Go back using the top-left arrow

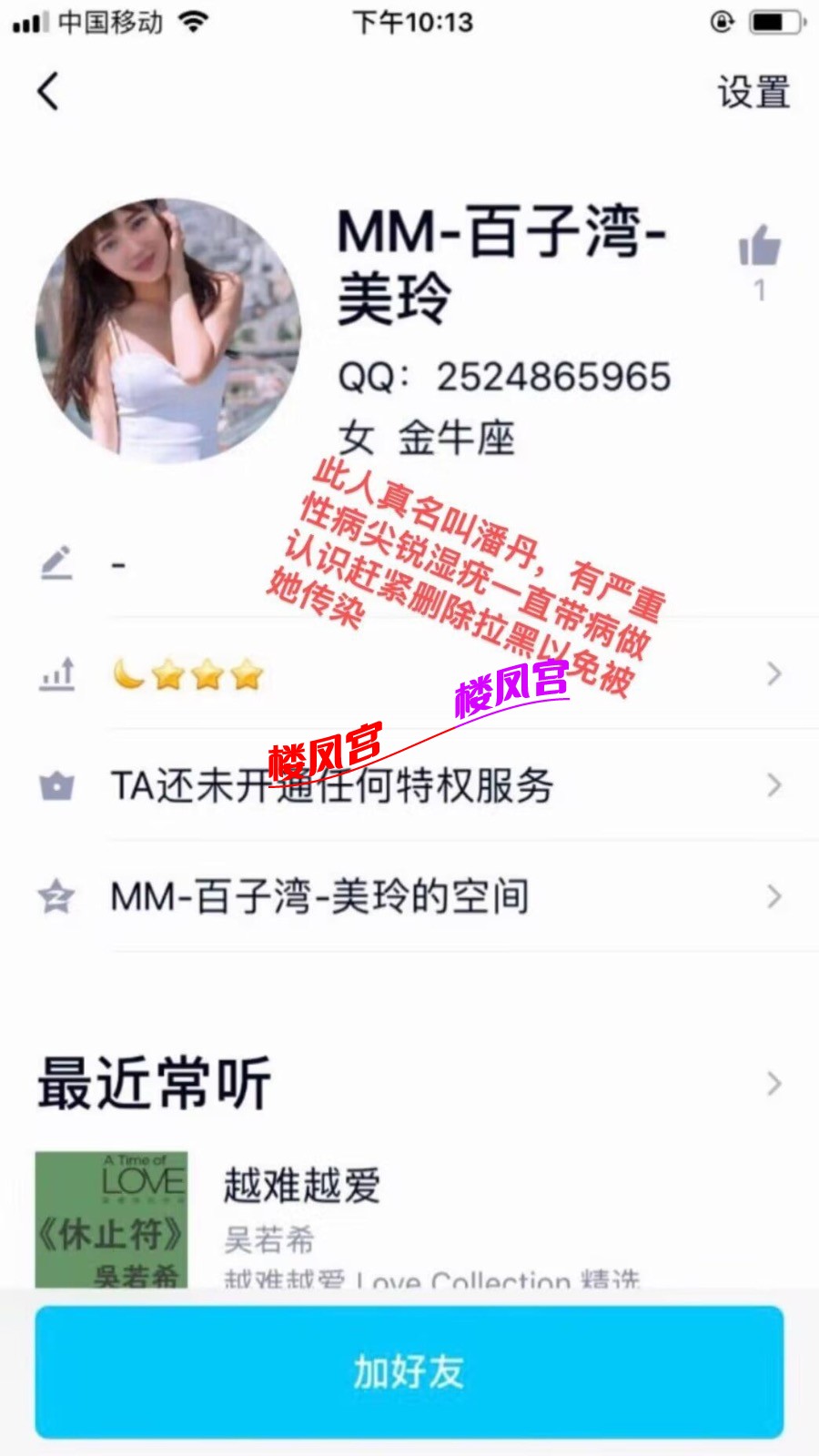pos(48,91)
